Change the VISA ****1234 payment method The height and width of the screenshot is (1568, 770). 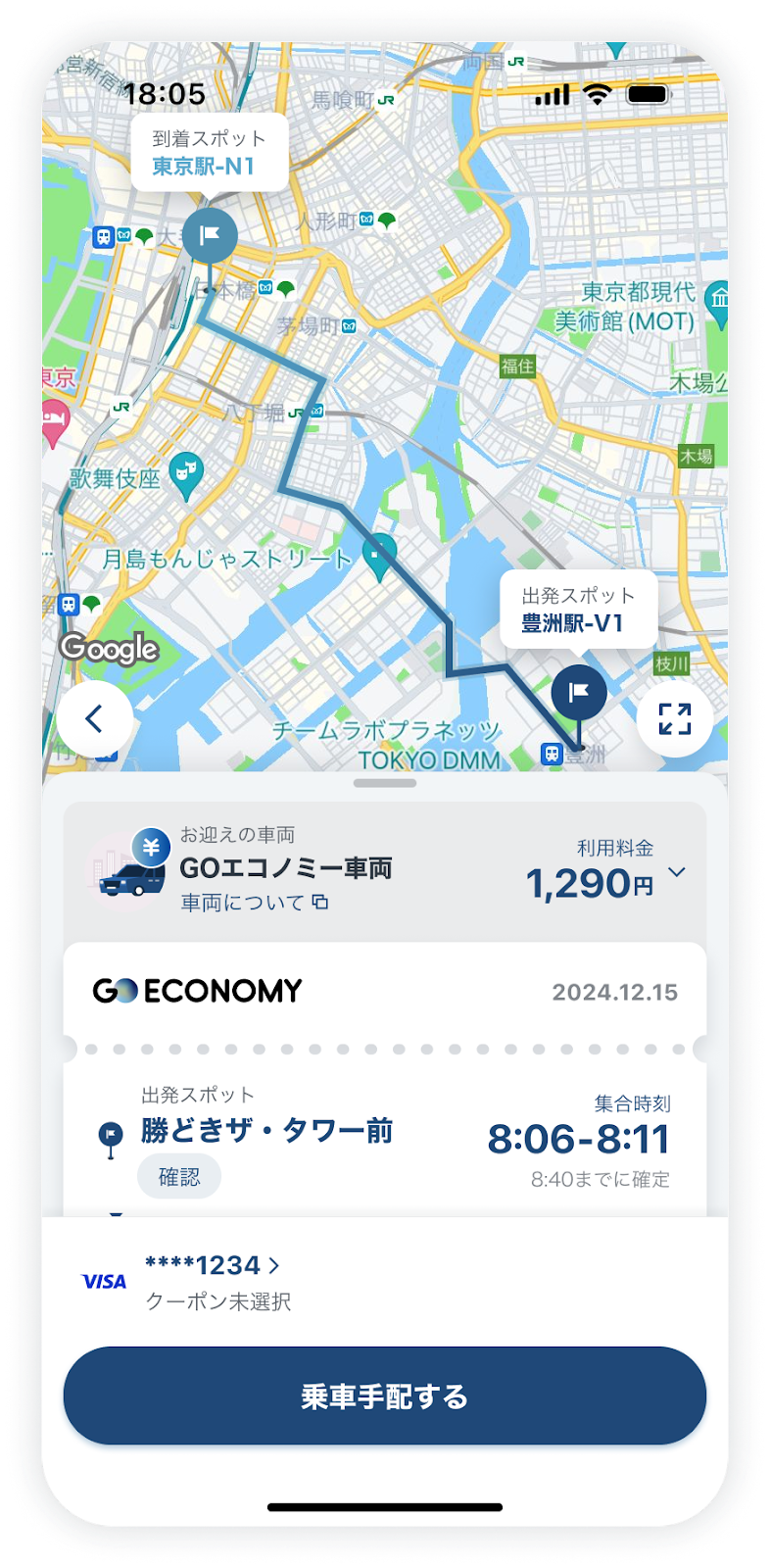(x=211, y=1265)
